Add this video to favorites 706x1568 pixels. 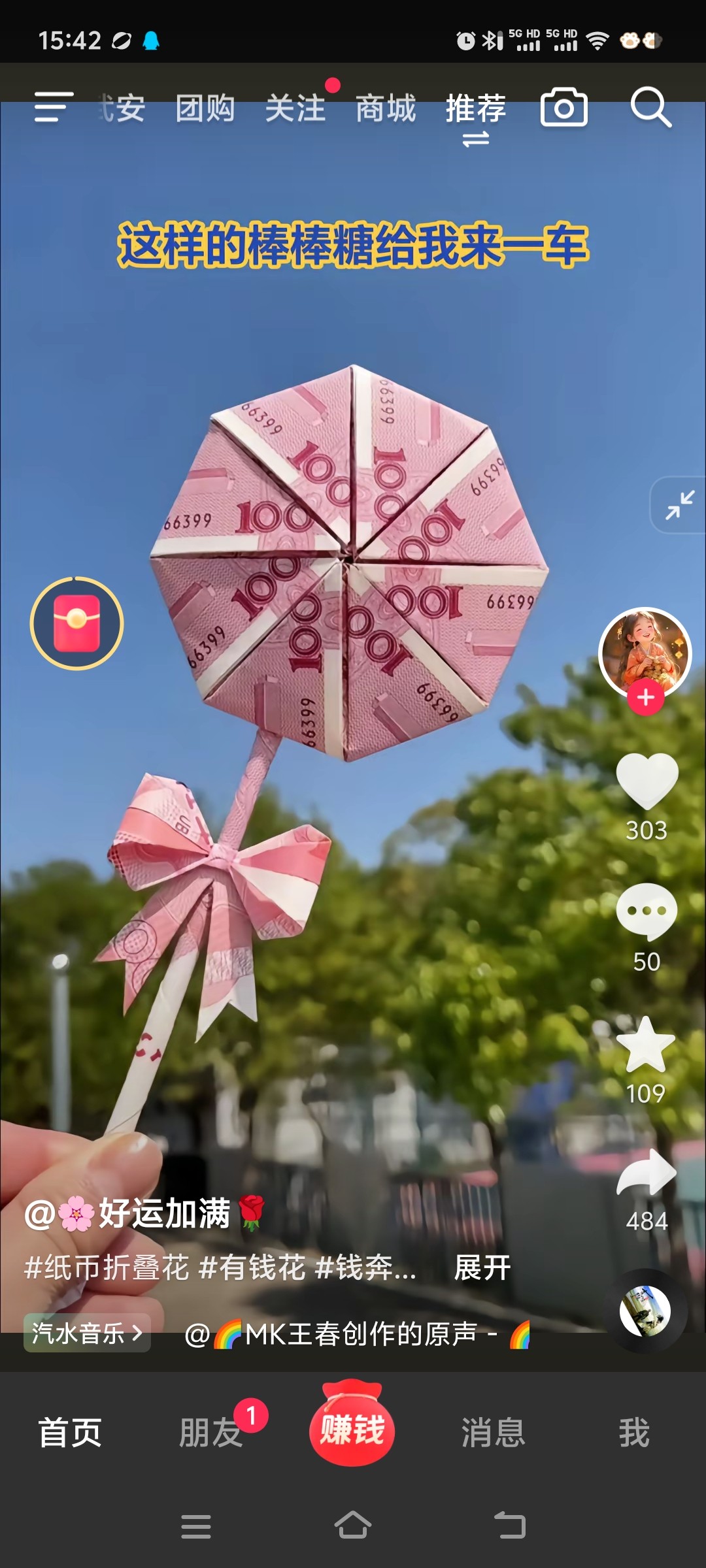click(646, 1045)
